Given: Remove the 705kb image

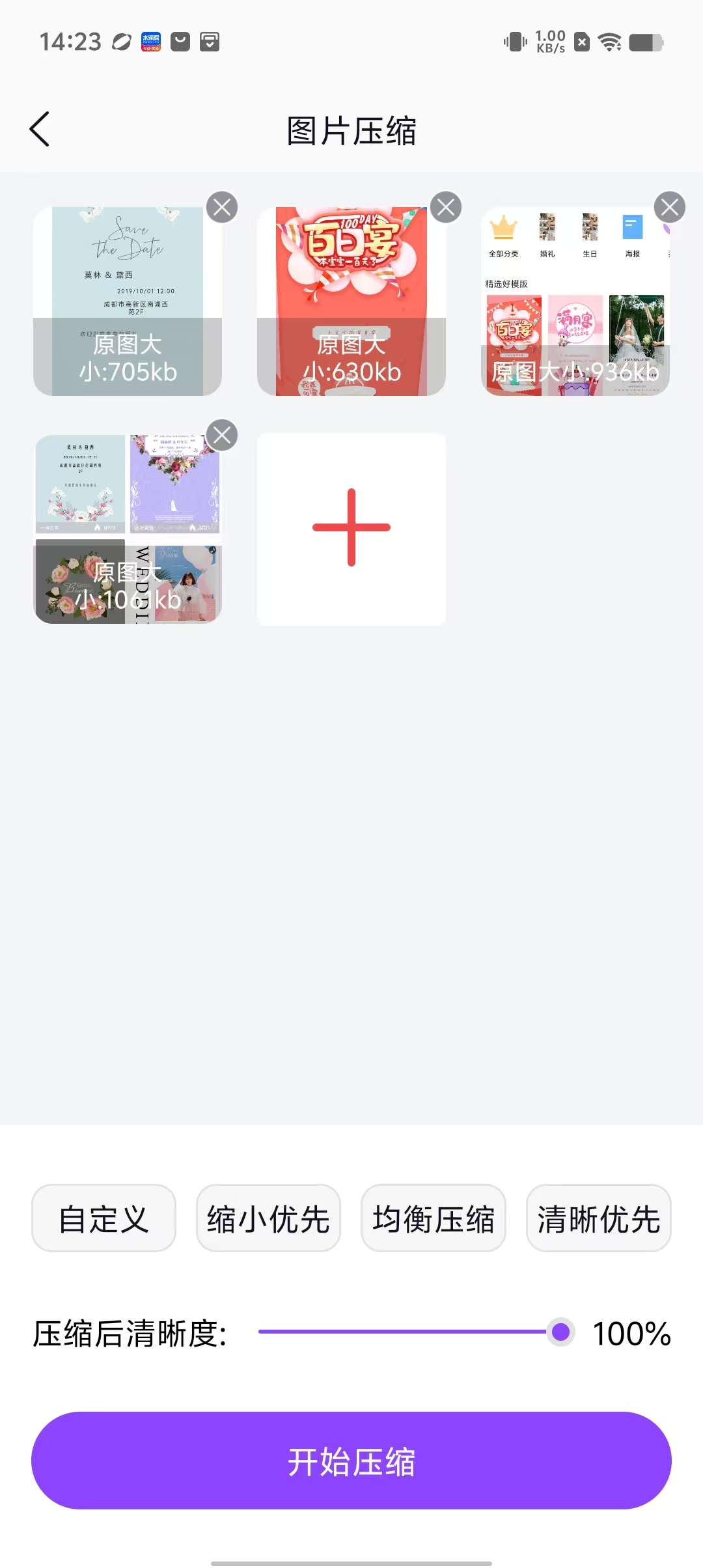Looking at the screenshot, I should pos(222,208).
